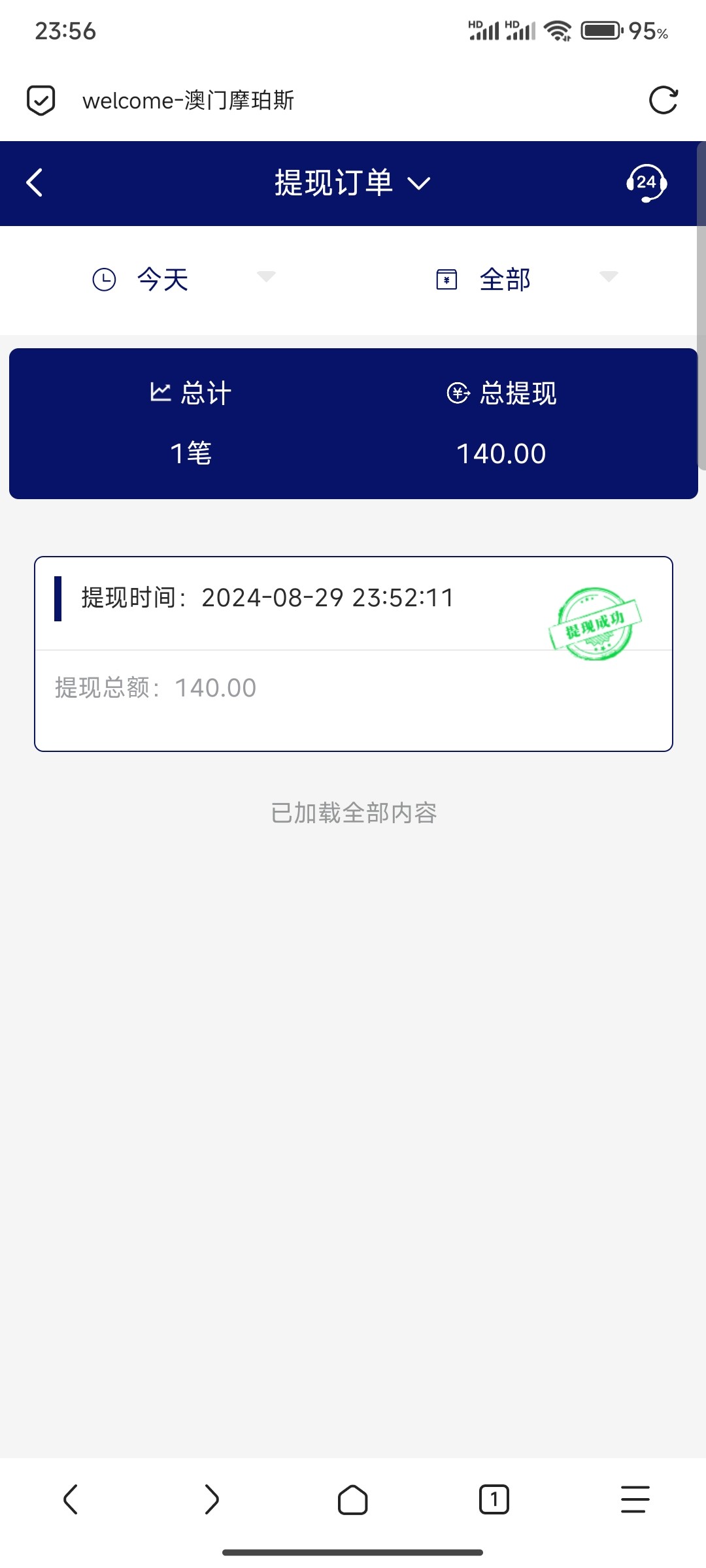Image resolution: width=706 pixels, height=1568 pixels.
Task: Open the 全部 status filter dropdown
Action: (526, 280)
